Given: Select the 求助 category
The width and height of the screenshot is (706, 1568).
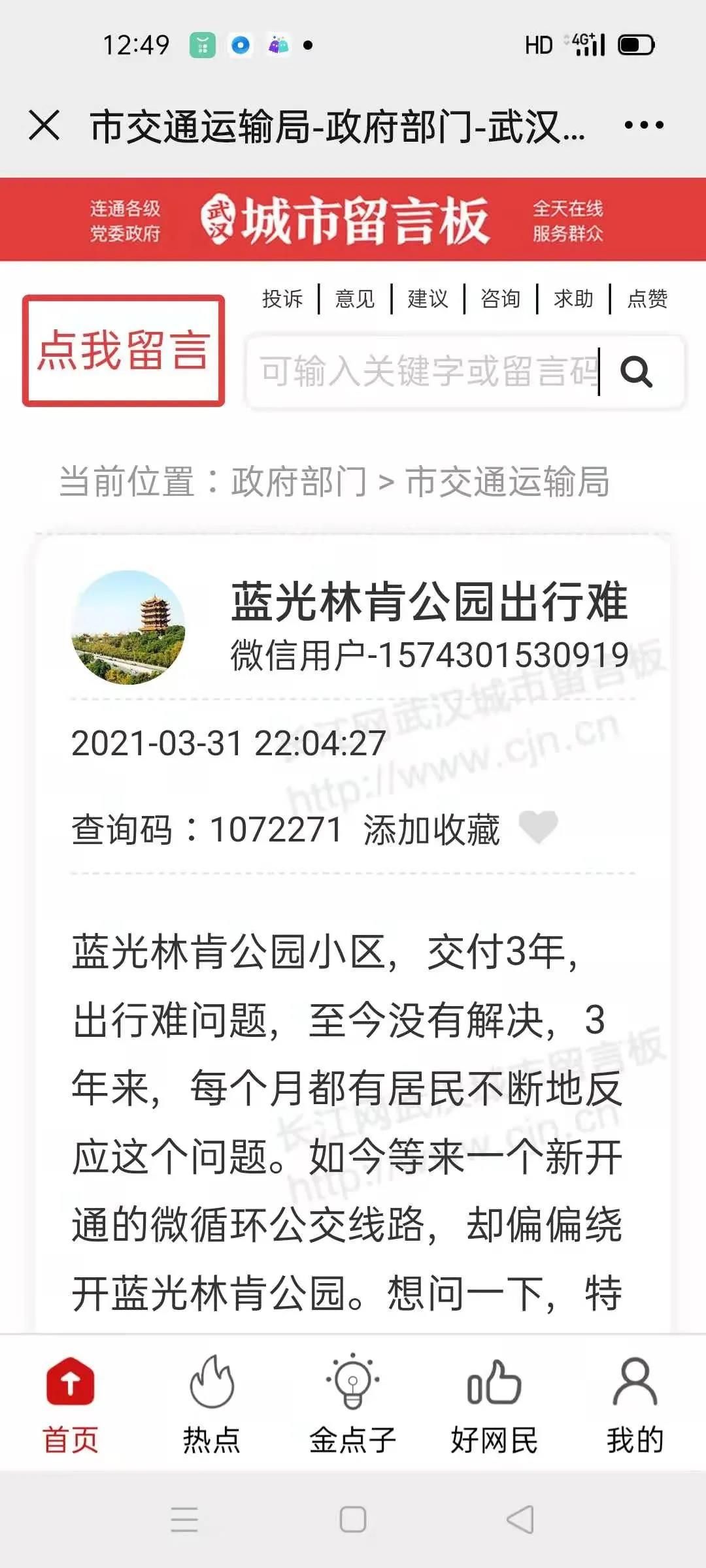Looking at the screenshot, I should coord(573,299).
